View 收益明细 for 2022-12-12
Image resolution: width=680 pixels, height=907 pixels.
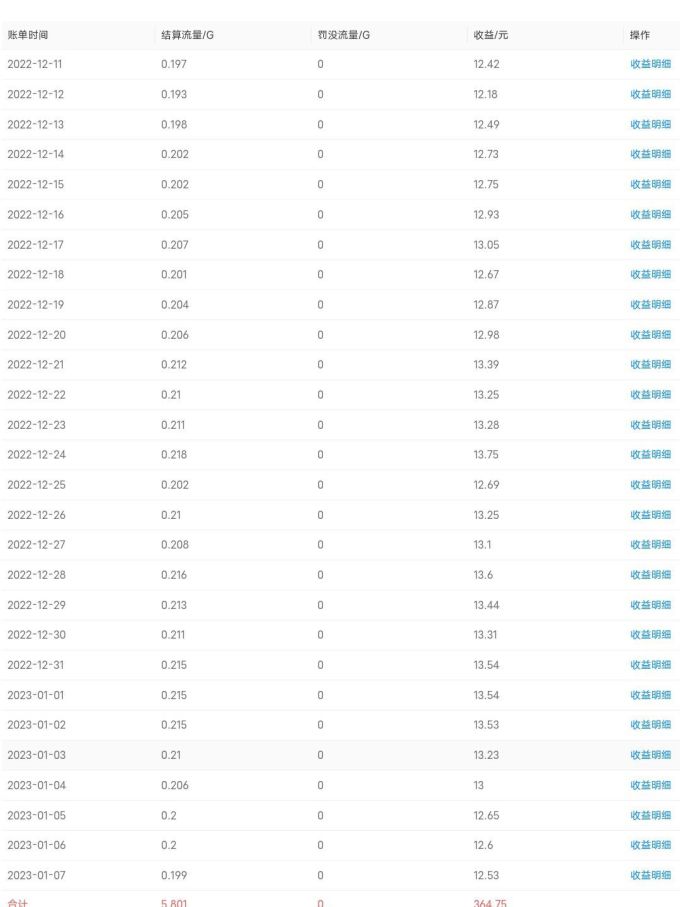pyautogui.click(x=650, y=94)
